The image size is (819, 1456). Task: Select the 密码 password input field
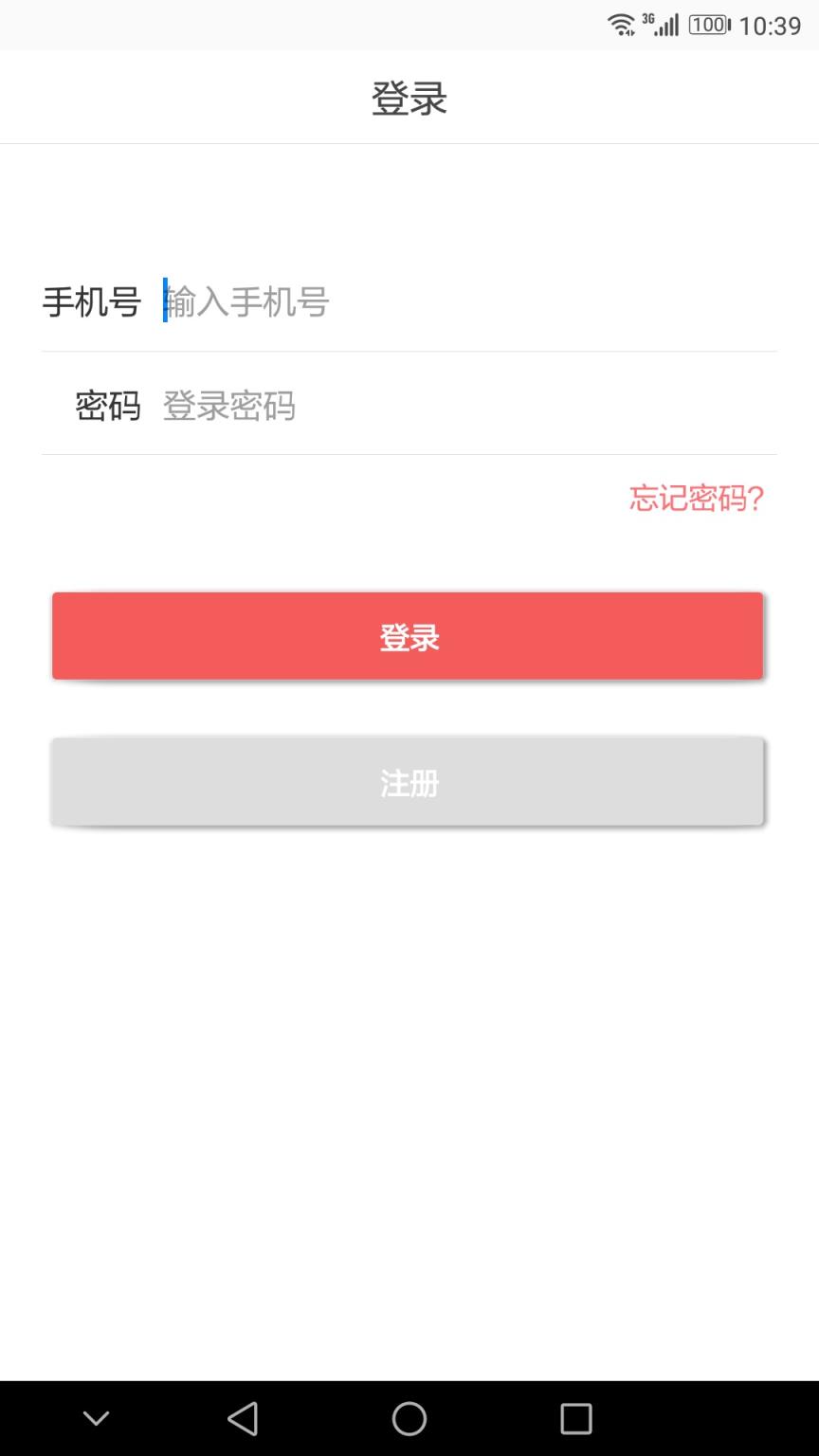click(427, 406)
